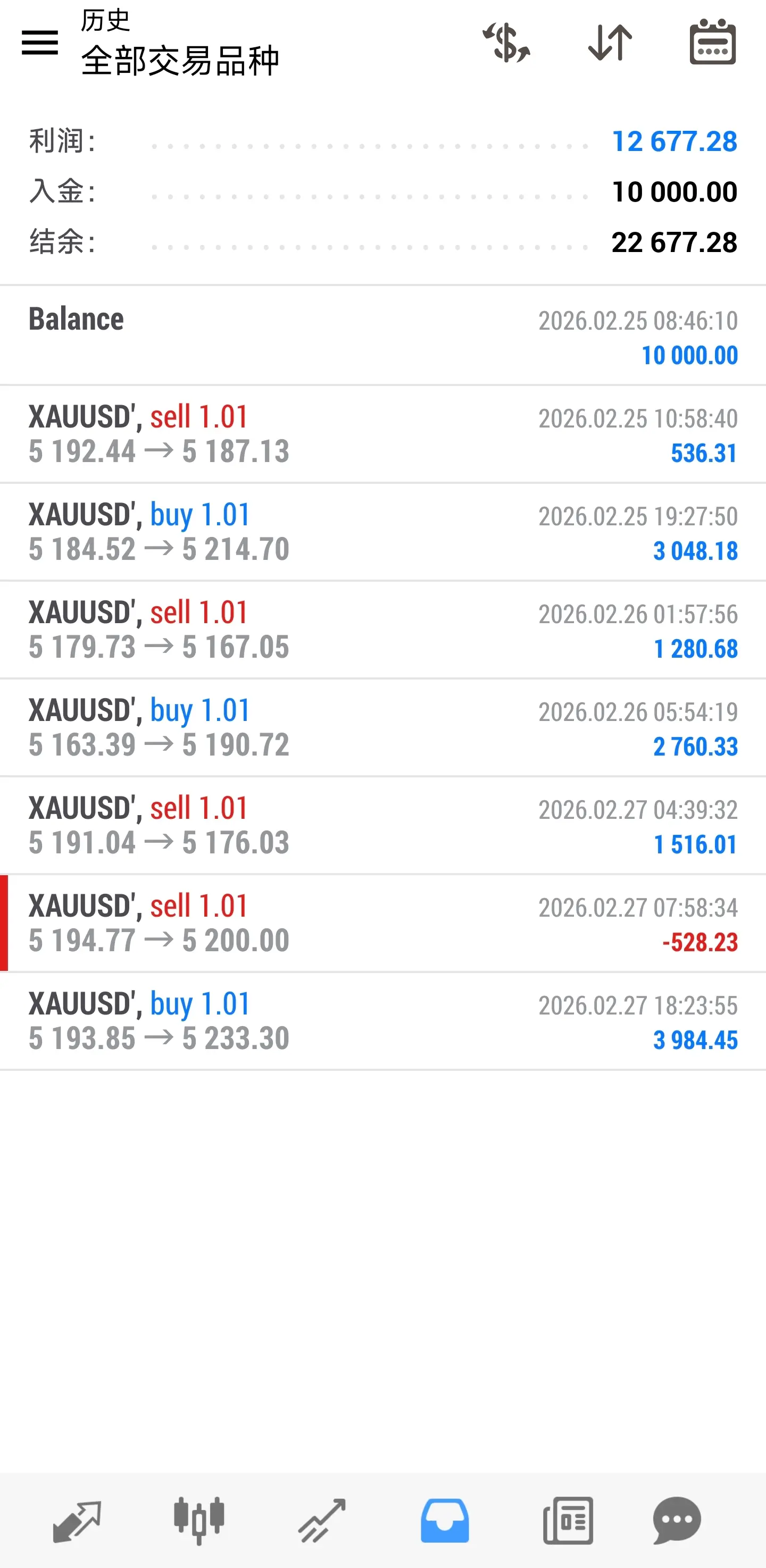Select the sell trade with 1 516.01 profit
This screenshot has width=766, height=1568.
click(x=383, y=825)
